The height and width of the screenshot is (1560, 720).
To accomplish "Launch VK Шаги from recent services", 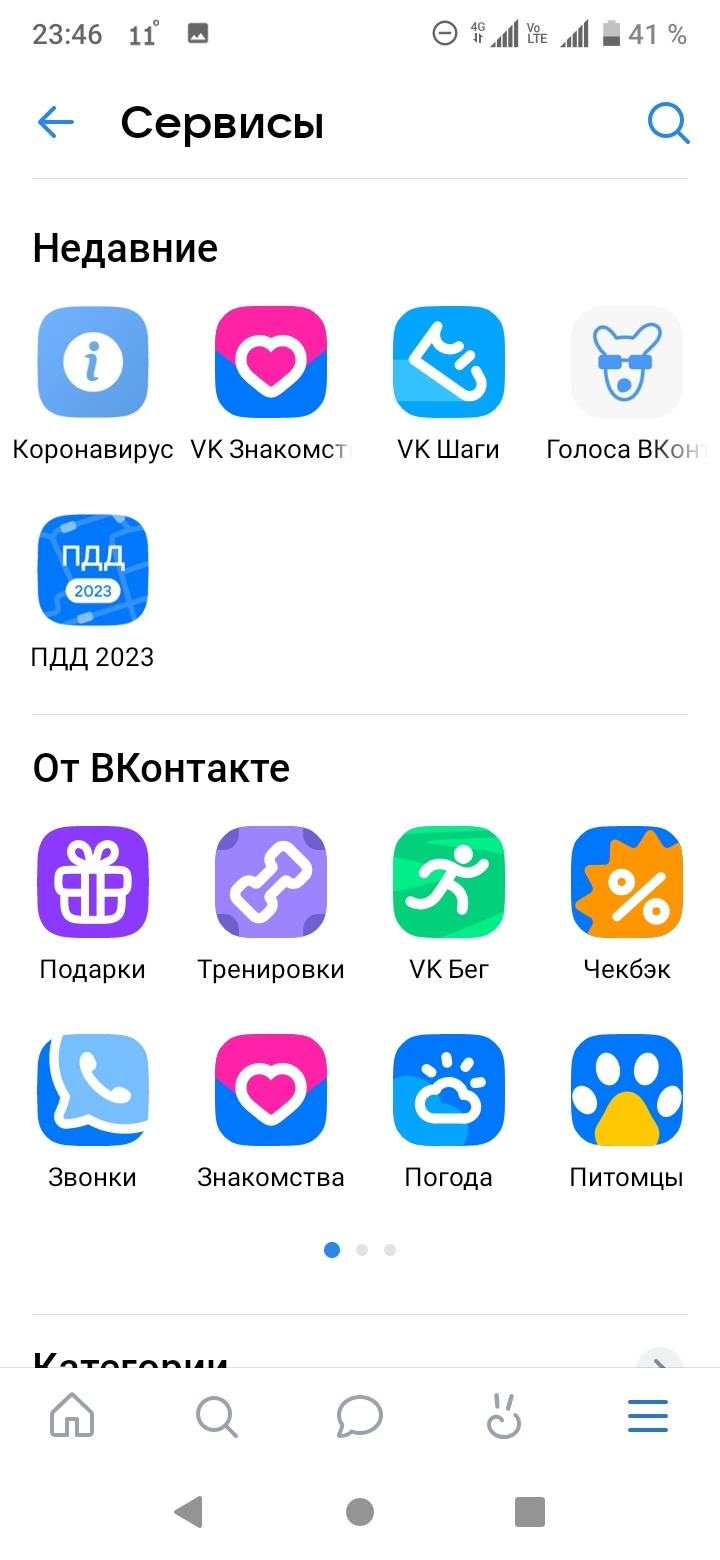I will pos(448,362).
